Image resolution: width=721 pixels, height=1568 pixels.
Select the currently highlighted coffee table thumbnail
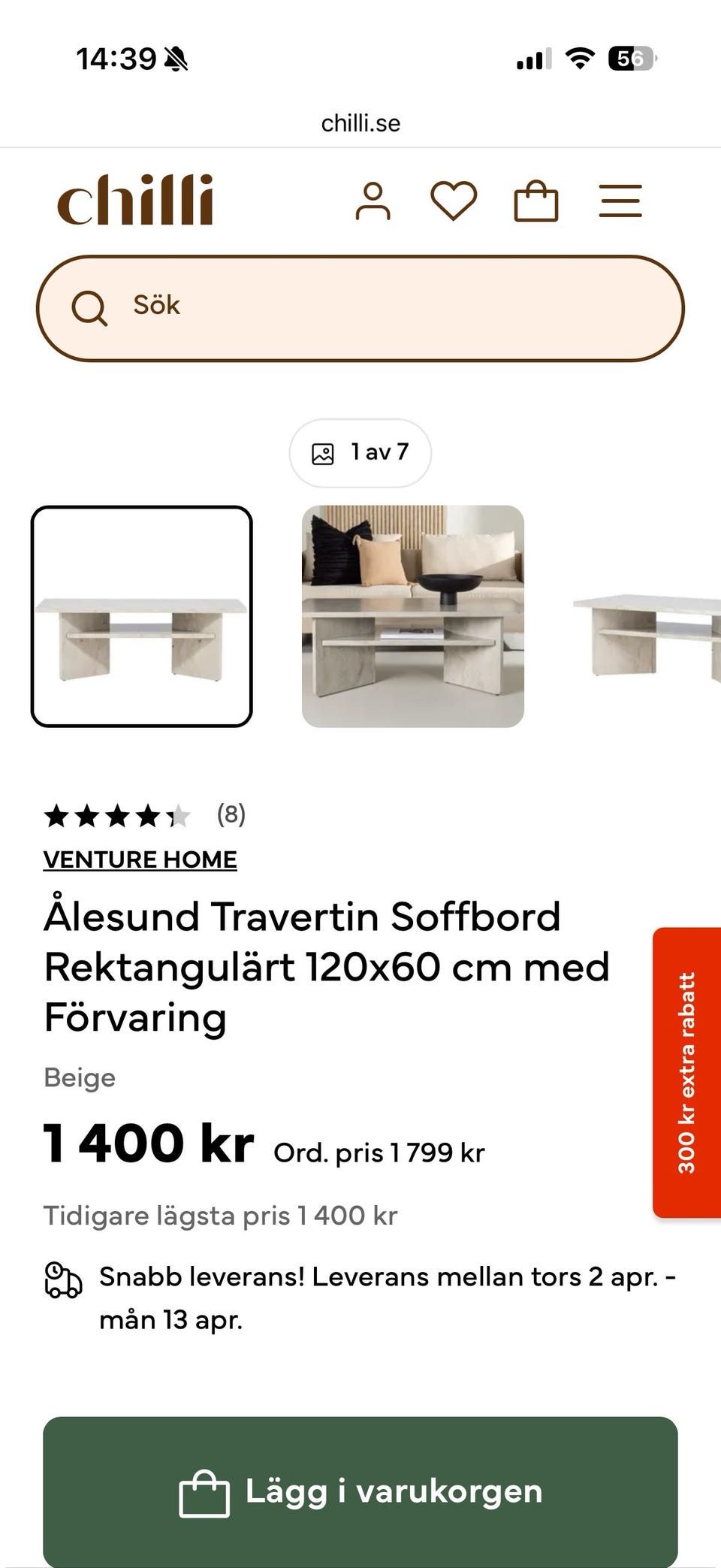(143, 618)
